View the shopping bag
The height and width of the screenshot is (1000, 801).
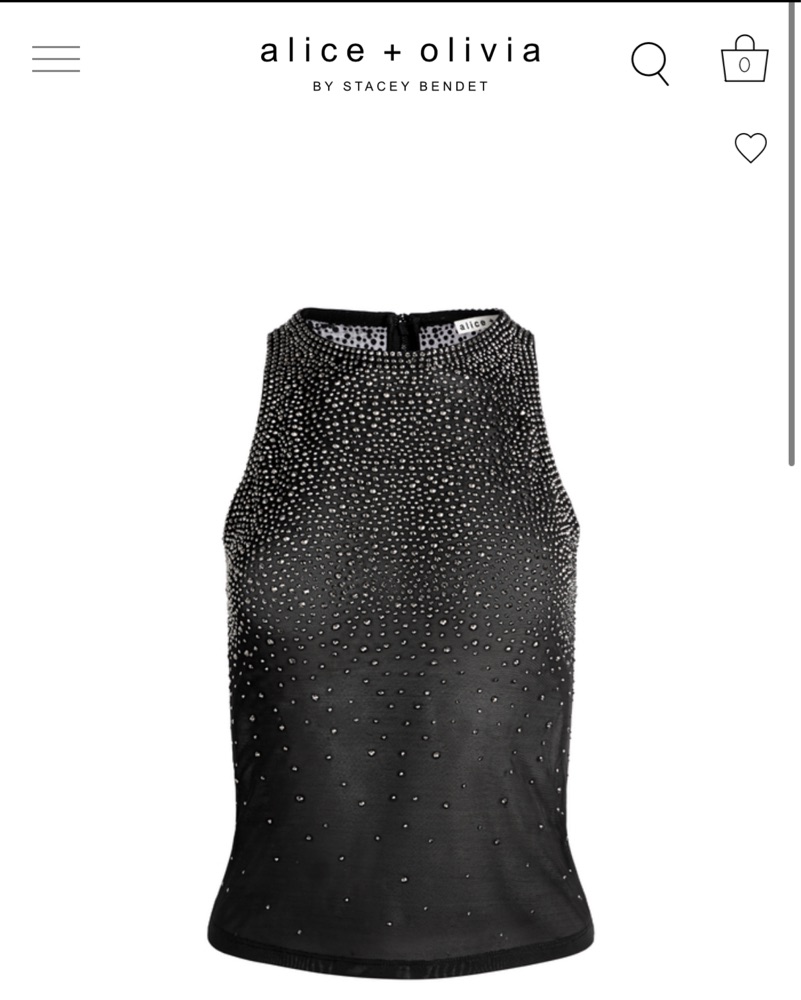744,60
